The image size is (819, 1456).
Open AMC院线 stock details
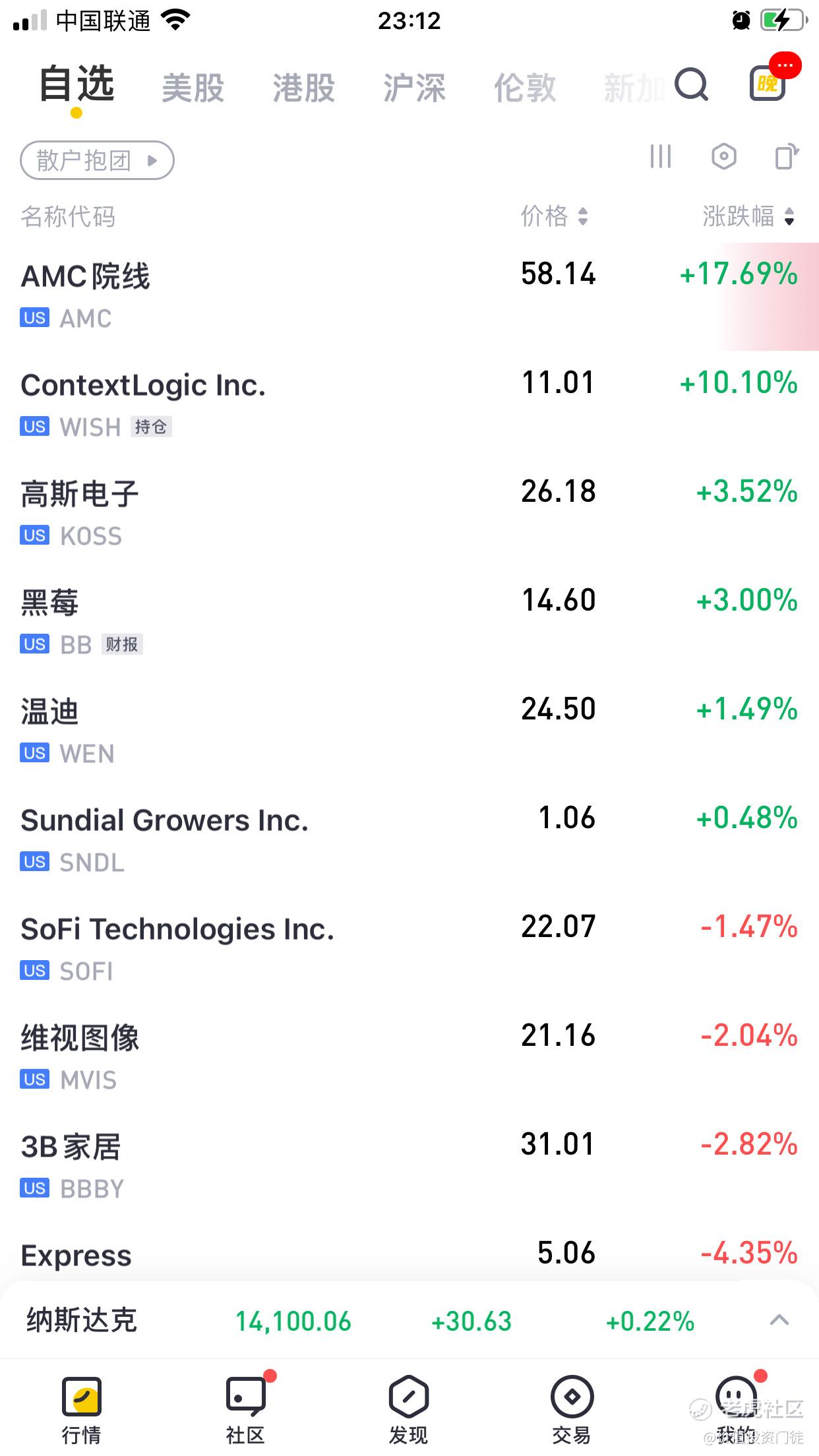click(x=264, y=295)
